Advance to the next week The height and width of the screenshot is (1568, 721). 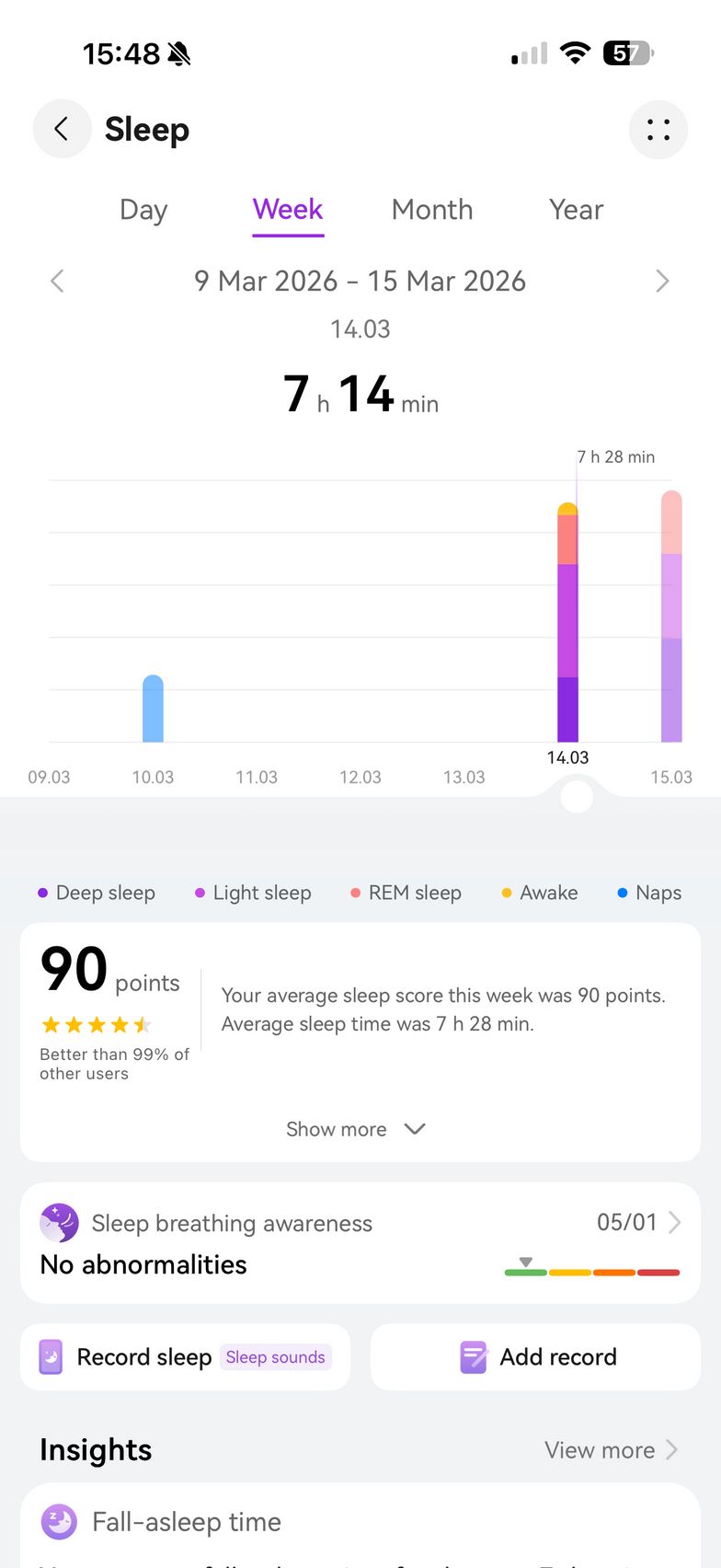662,281
